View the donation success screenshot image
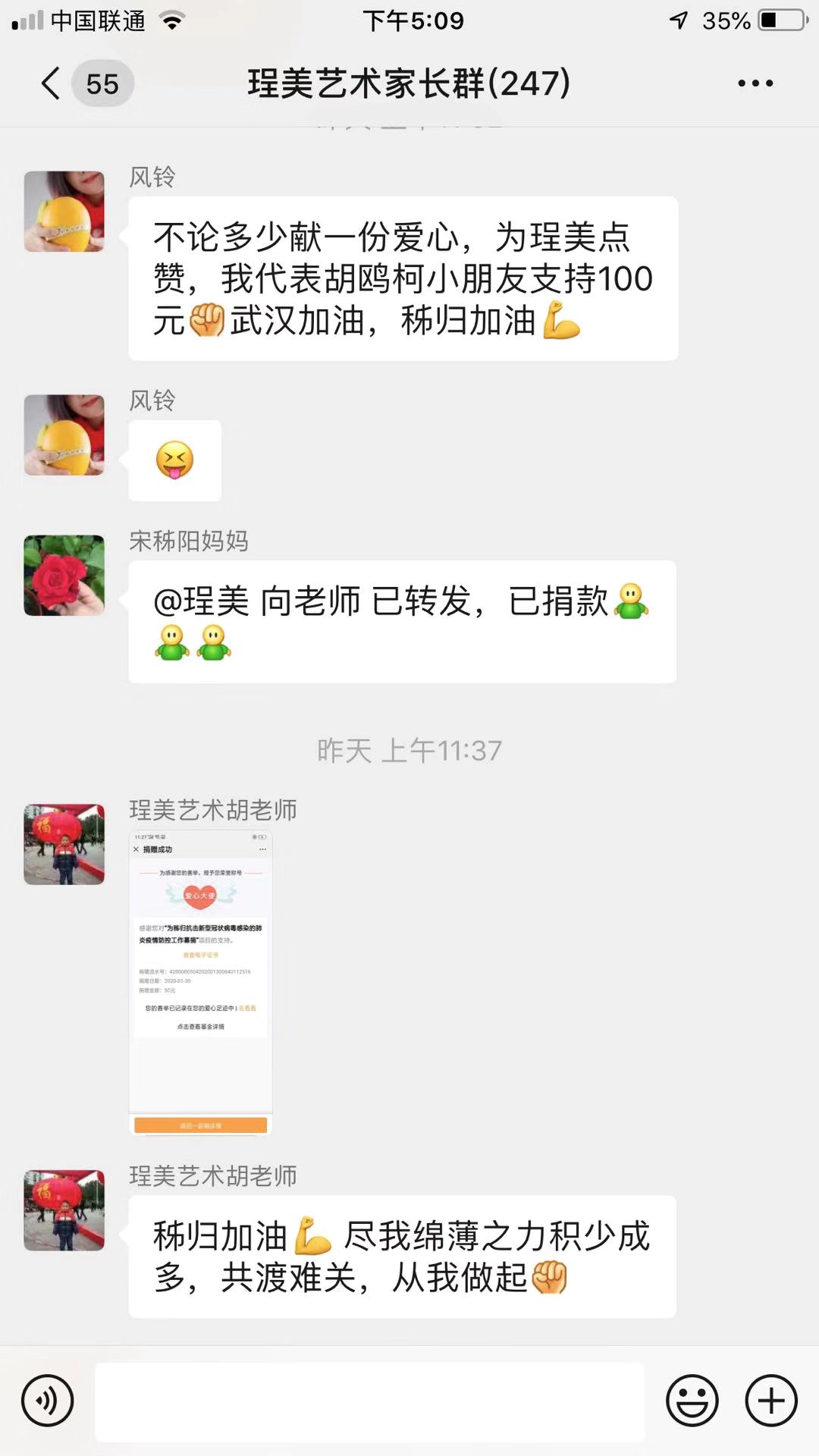 tap(201, 982)
